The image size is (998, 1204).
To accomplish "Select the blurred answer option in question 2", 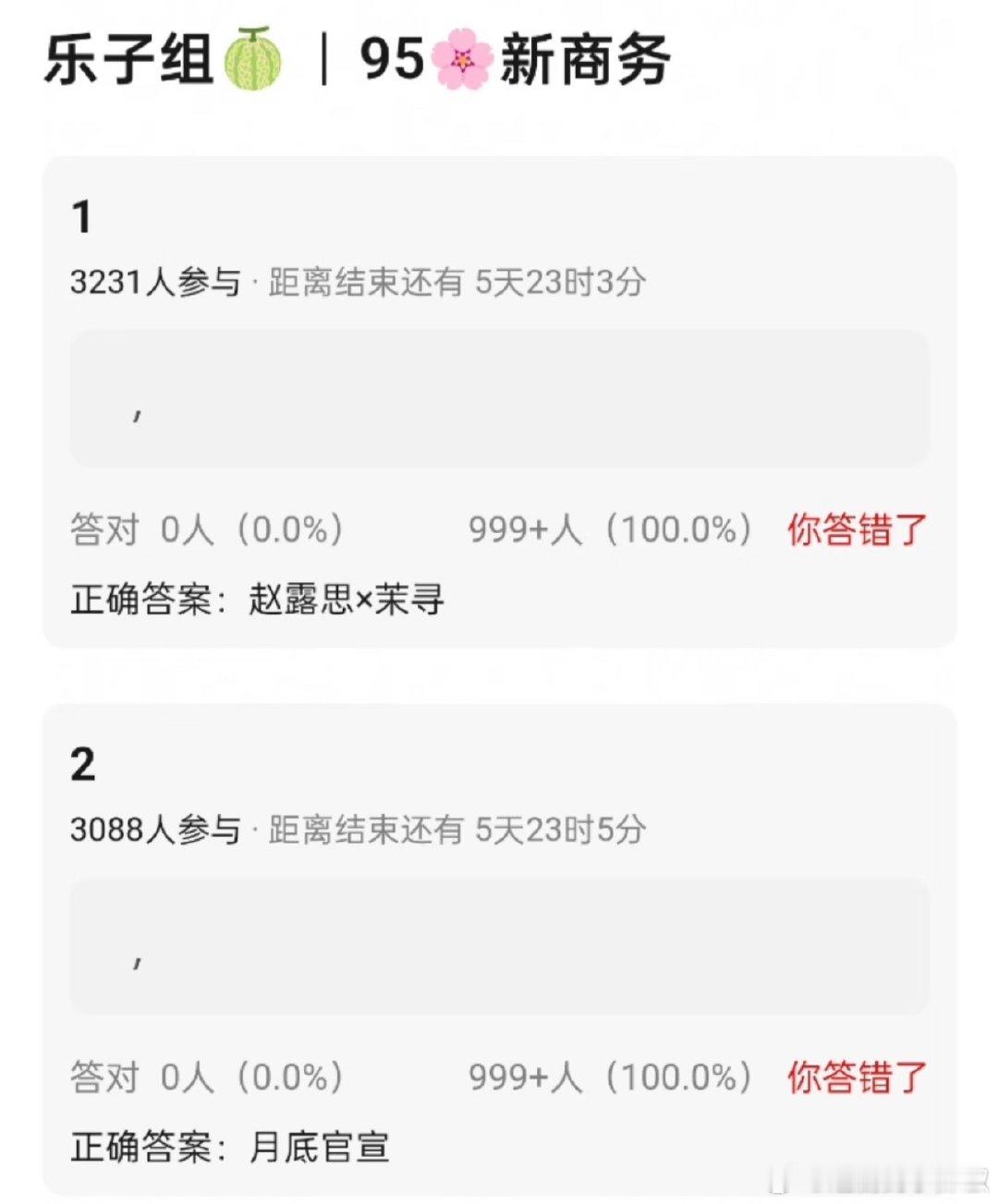I will [x=499, y=945].
